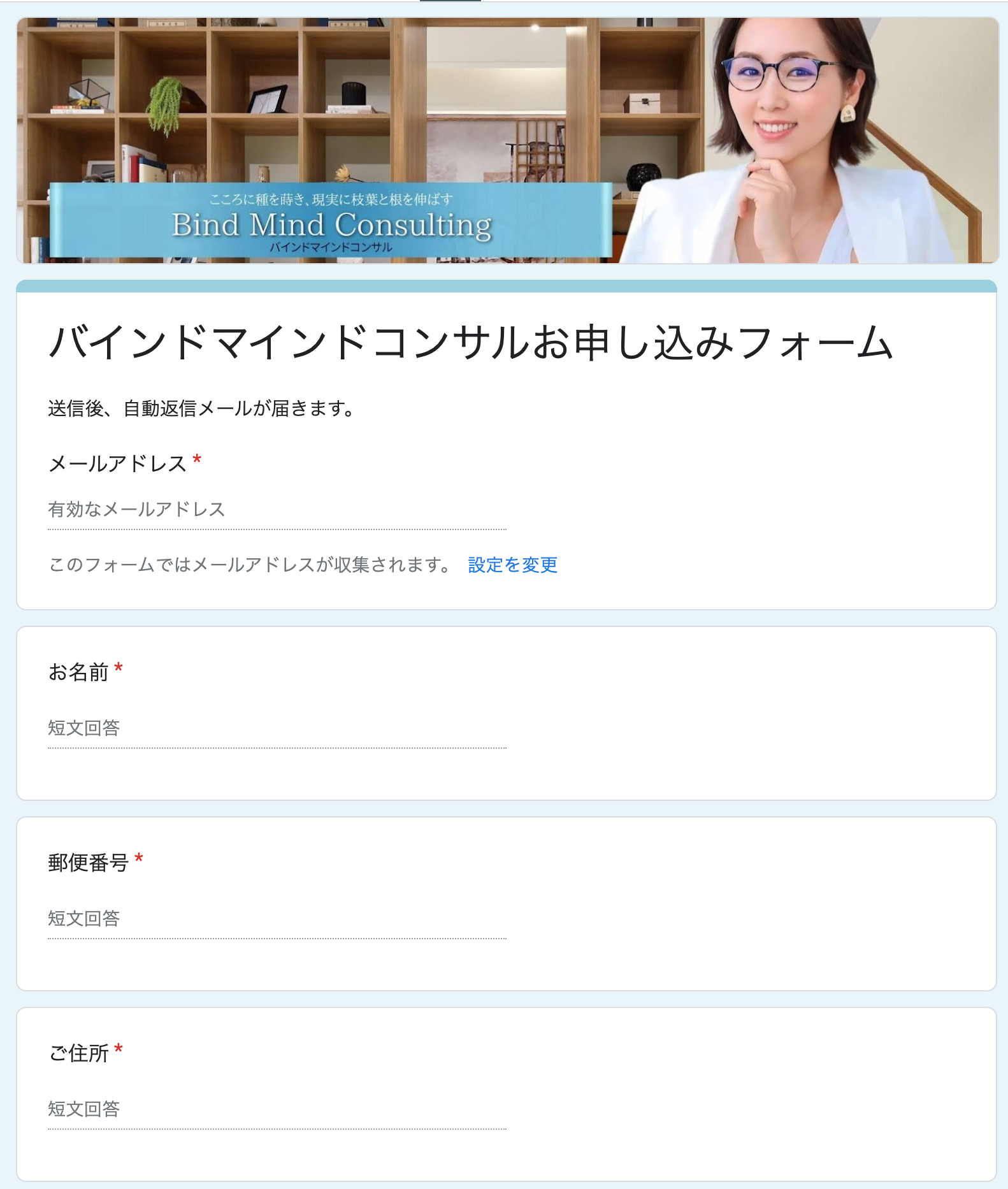
Task: Focus the 郵便番号 answer field
Action: pyautogui.click(x=277, y=919)
